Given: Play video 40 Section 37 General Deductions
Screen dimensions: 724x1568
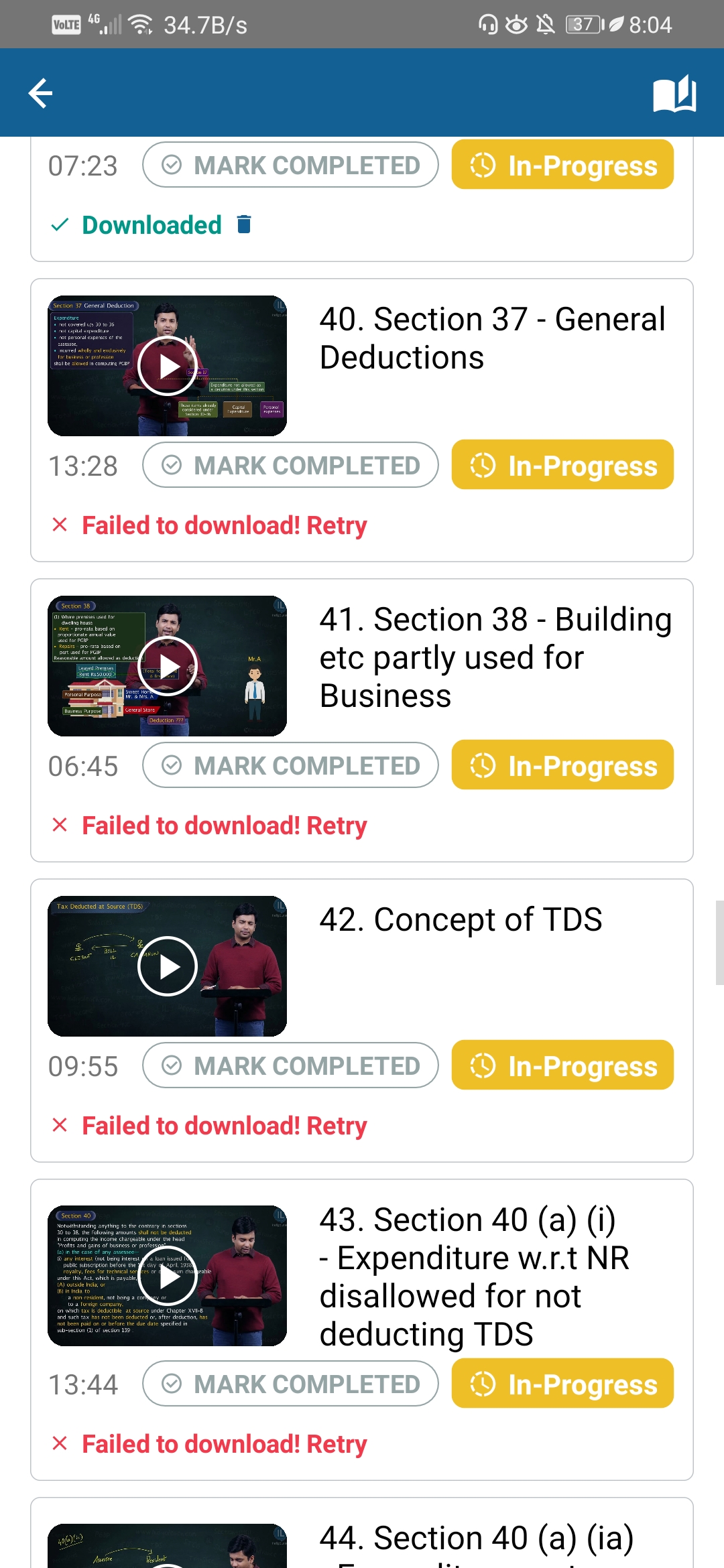Looking at the screenshot, I should coord(168,366).
